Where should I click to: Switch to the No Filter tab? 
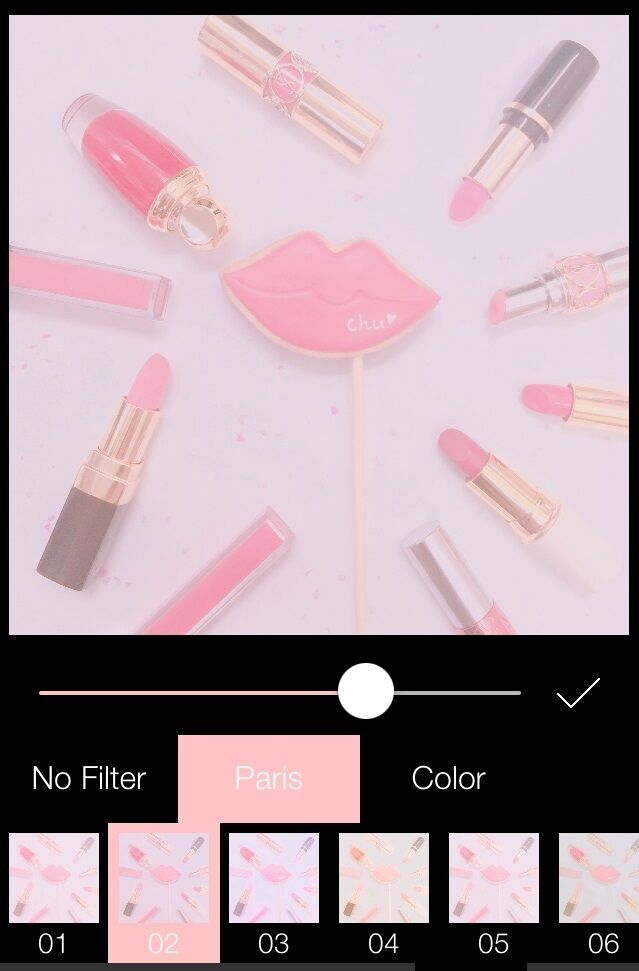(x=89, y=778)
